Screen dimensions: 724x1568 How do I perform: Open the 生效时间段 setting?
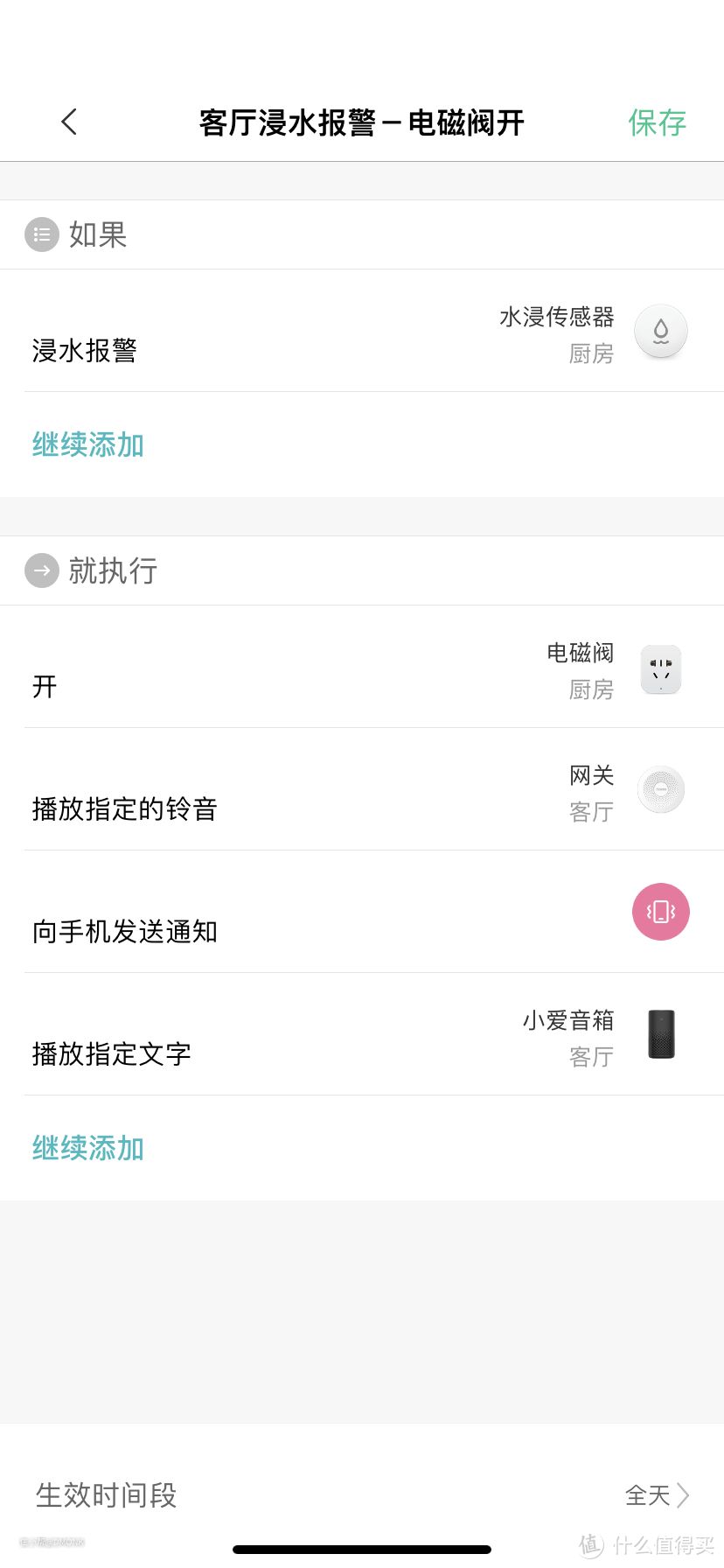coord(362,1494)
